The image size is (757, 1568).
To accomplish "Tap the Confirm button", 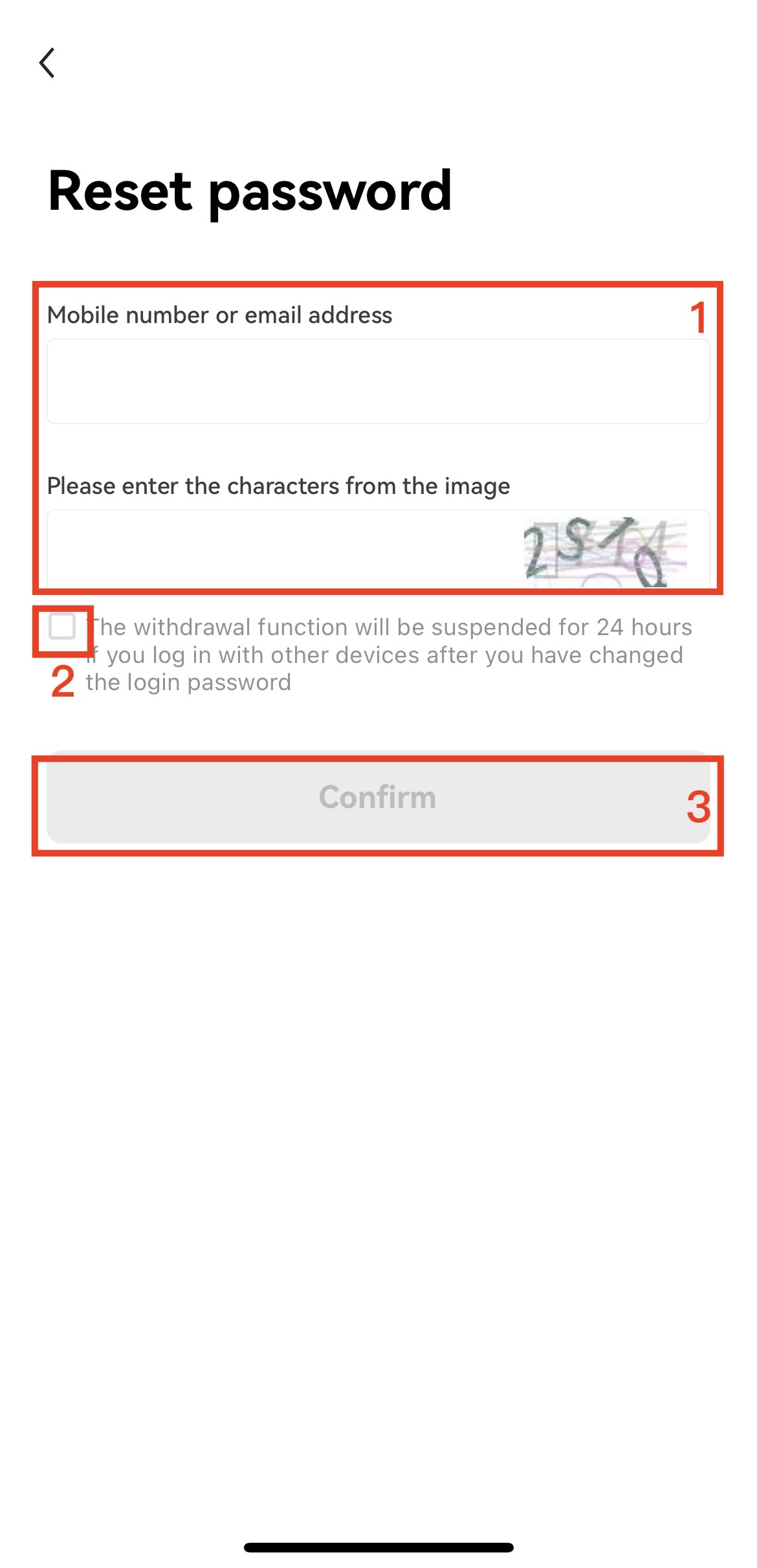I will coord(378,798).
